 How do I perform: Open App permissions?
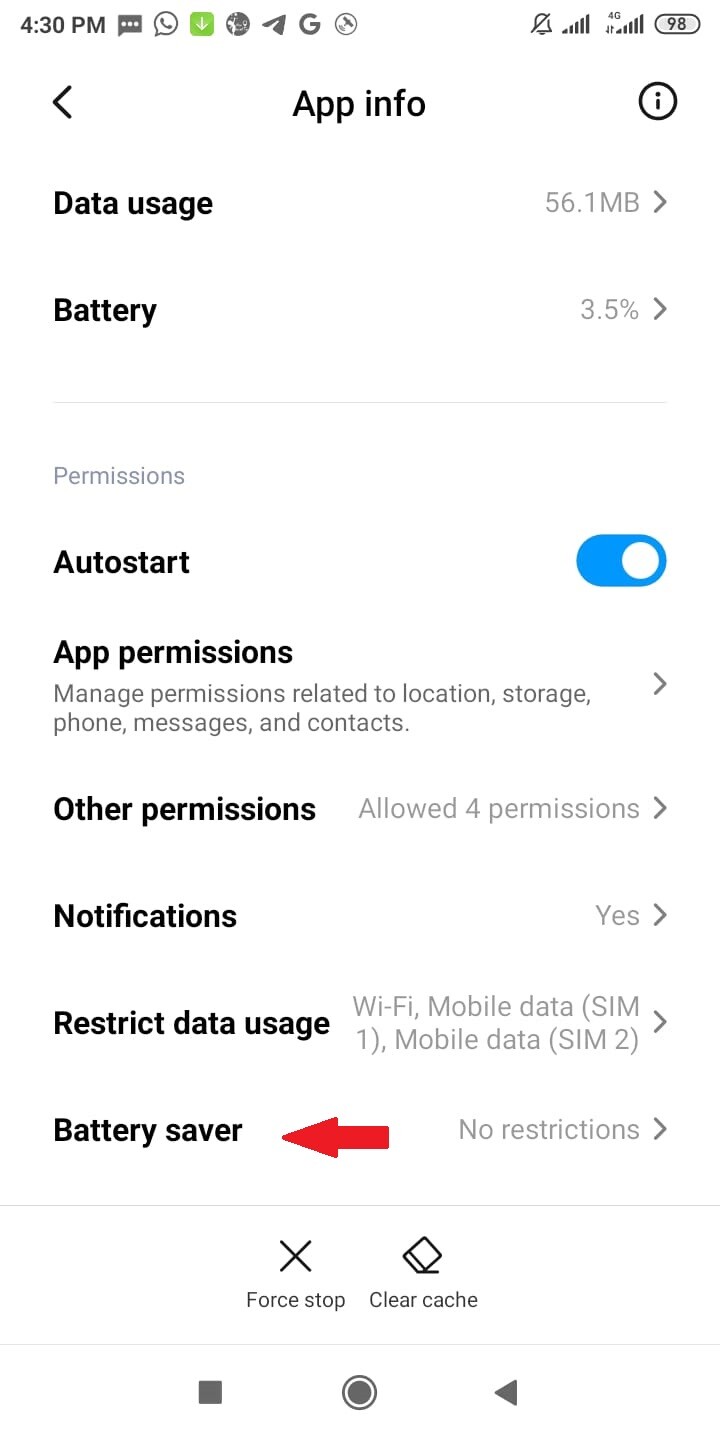tap(360, 685)
